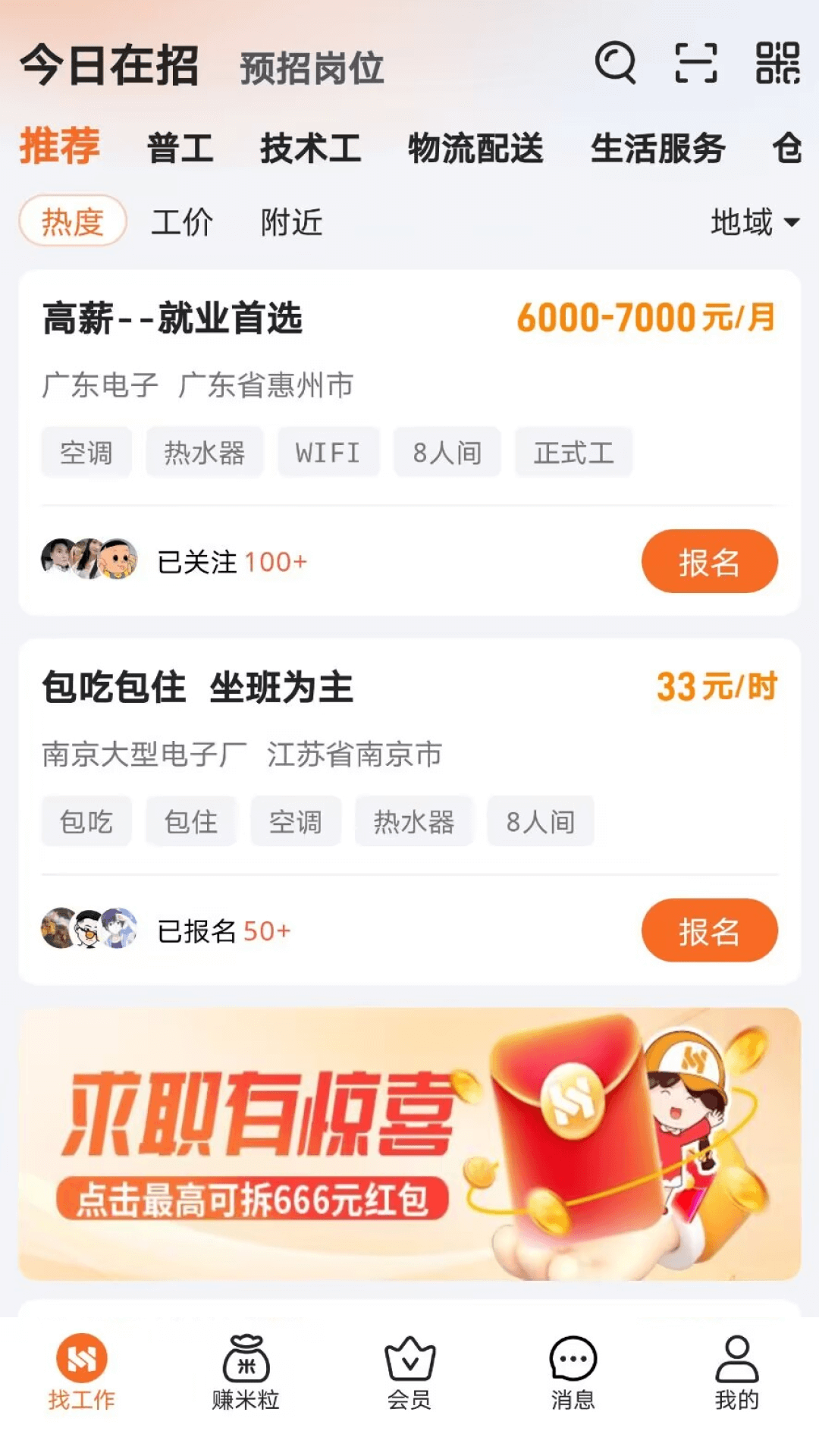Go to the 我的 profile tab
Image resolution: width=819 pixels, height=1456 pixels.
click(x=736, y=1373)
